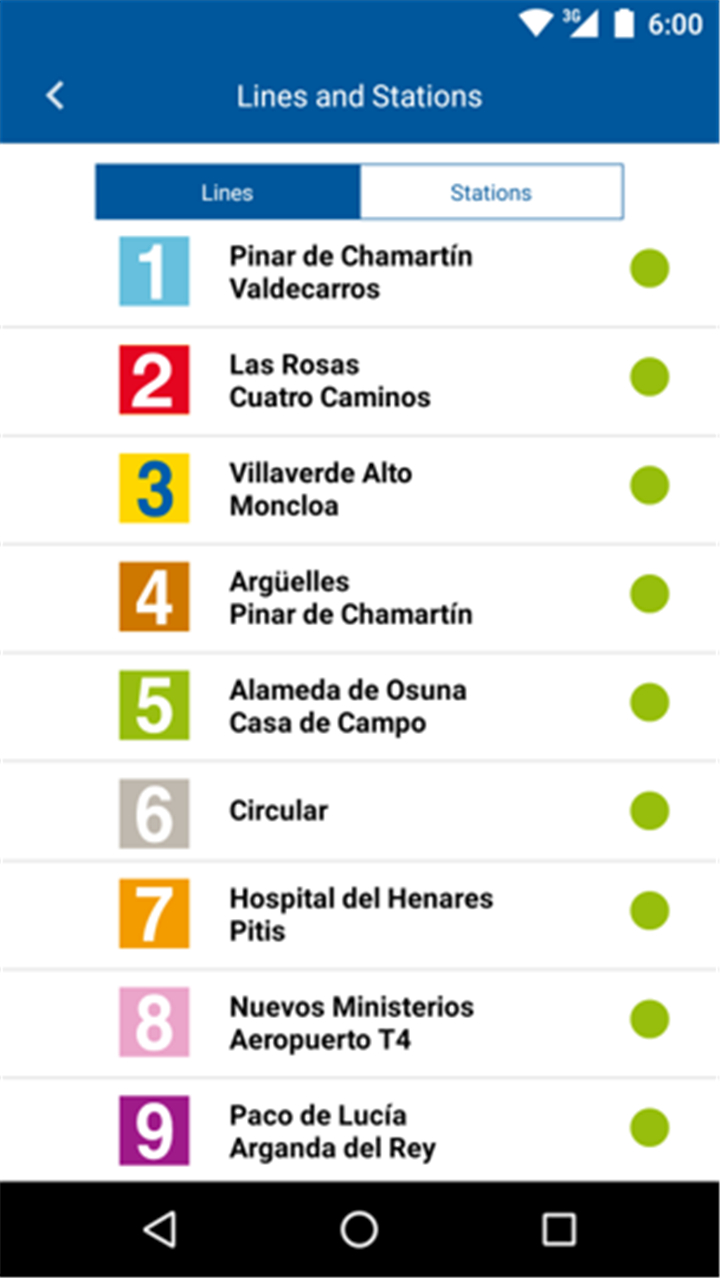Open line 9 Paco de Lucía – Arganda del Rey
Image resolution: width=720 pixels, height=1278 pixels.
point(360,1130)
